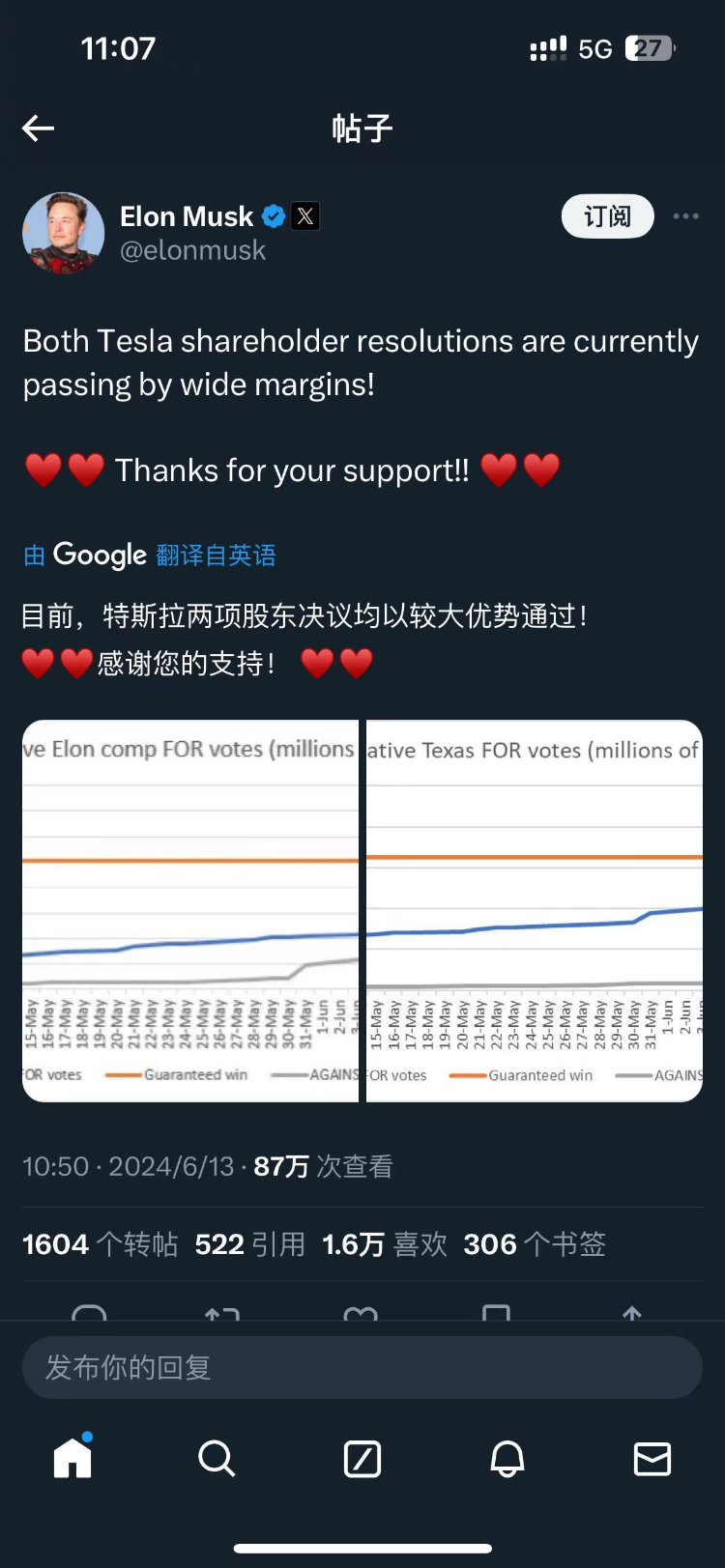View the 522 引用 quotes list

249,1244
